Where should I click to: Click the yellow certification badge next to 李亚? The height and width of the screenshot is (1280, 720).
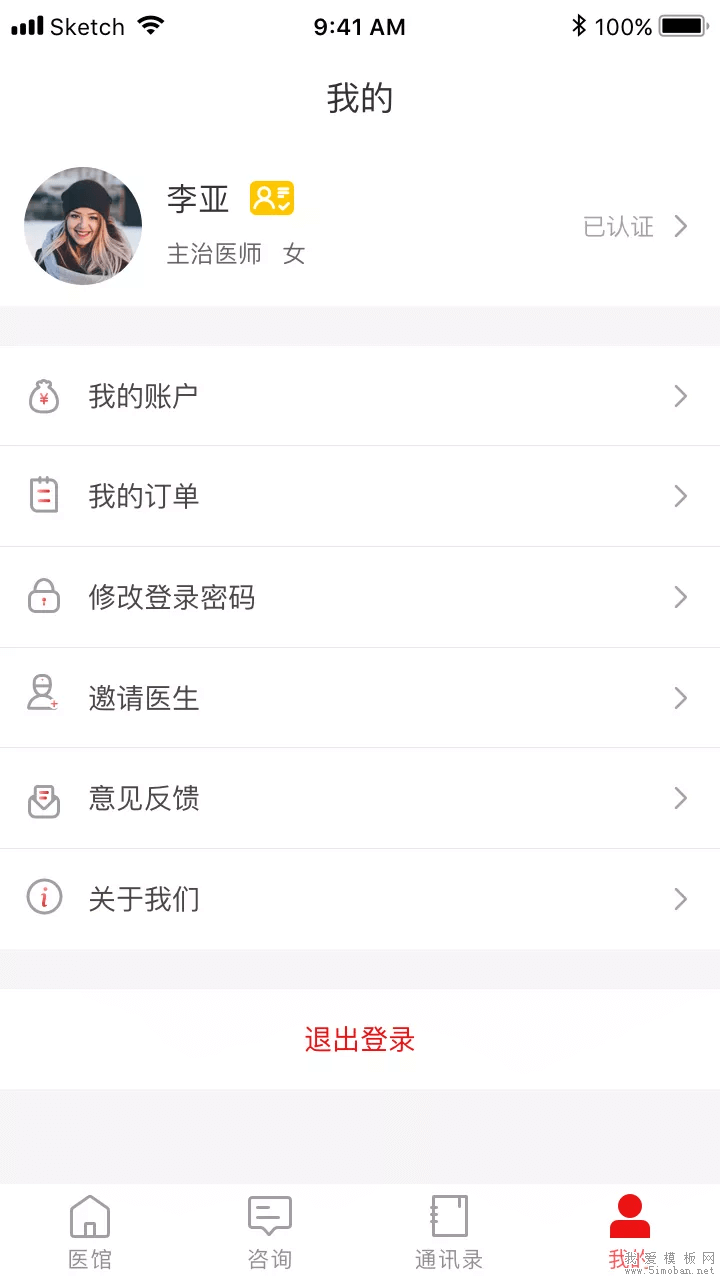(271, 199)
